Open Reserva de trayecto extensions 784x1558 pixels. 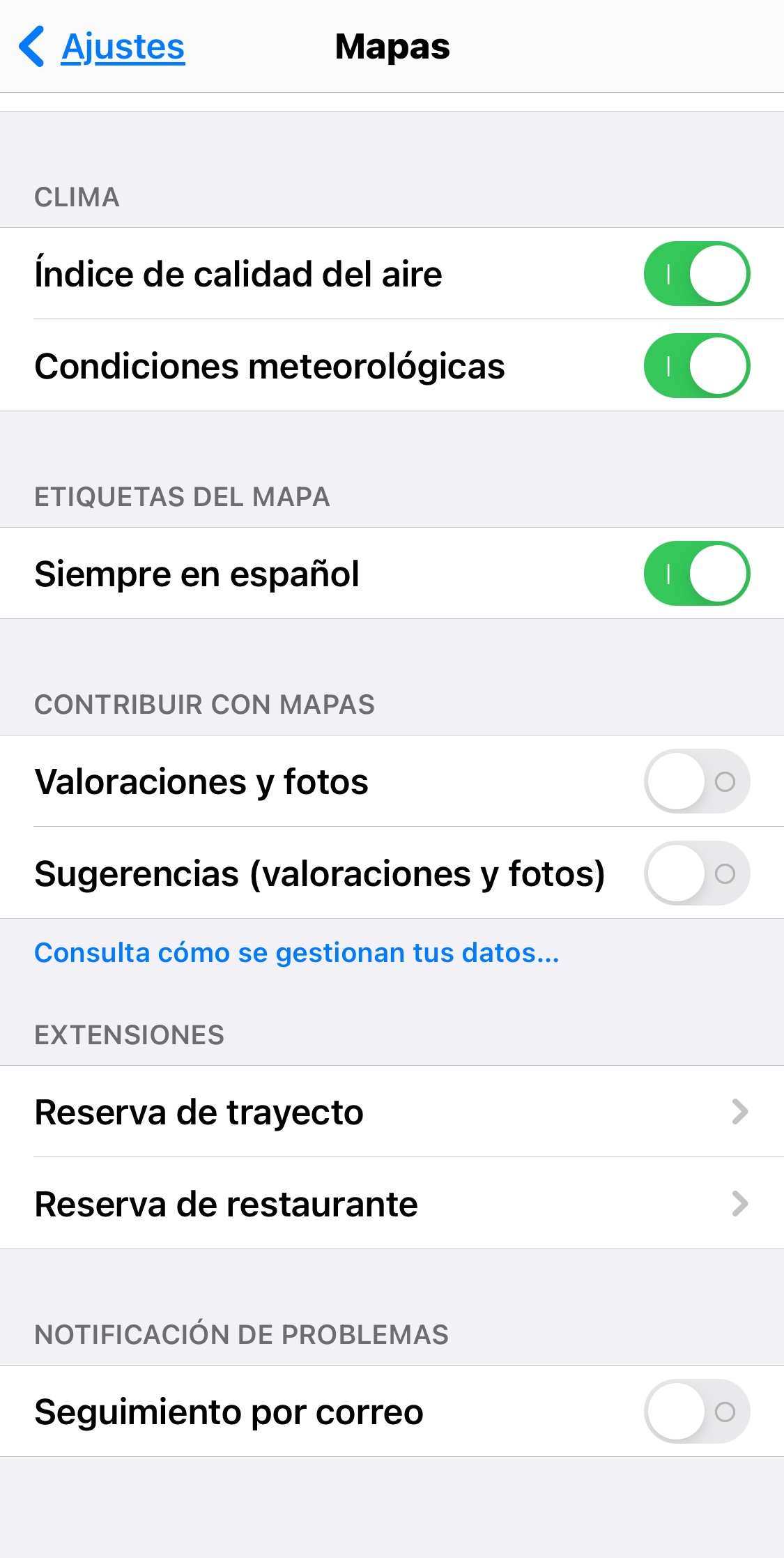[392, 1111]
